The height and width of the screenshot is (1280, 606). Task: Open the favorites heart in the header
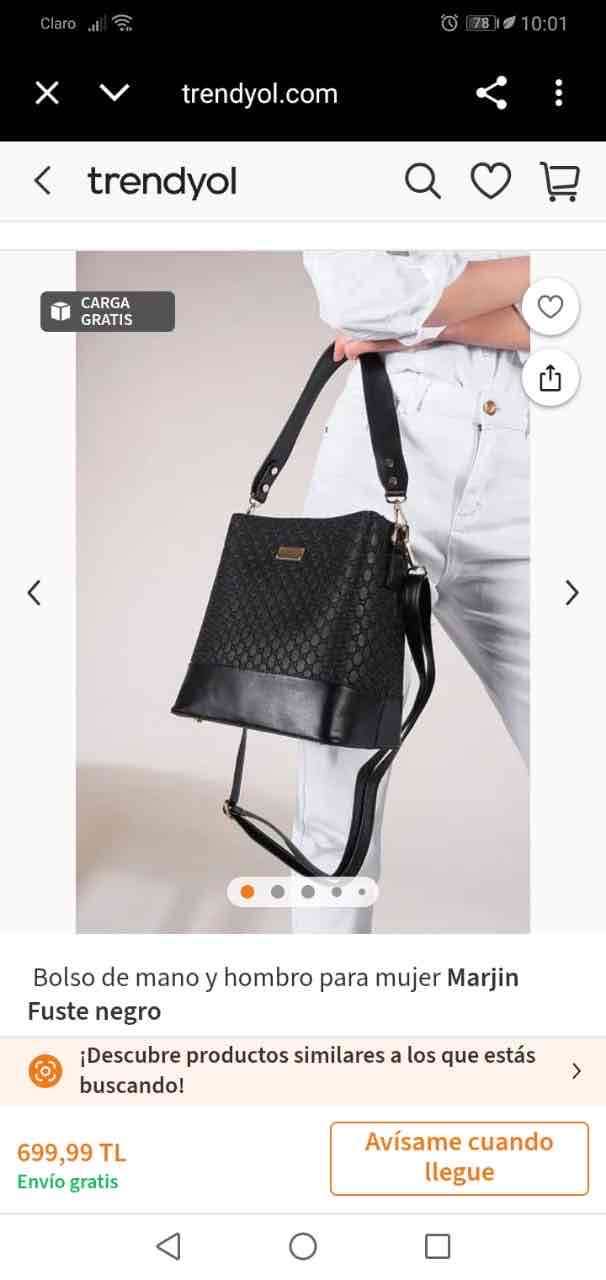[490, 182]
